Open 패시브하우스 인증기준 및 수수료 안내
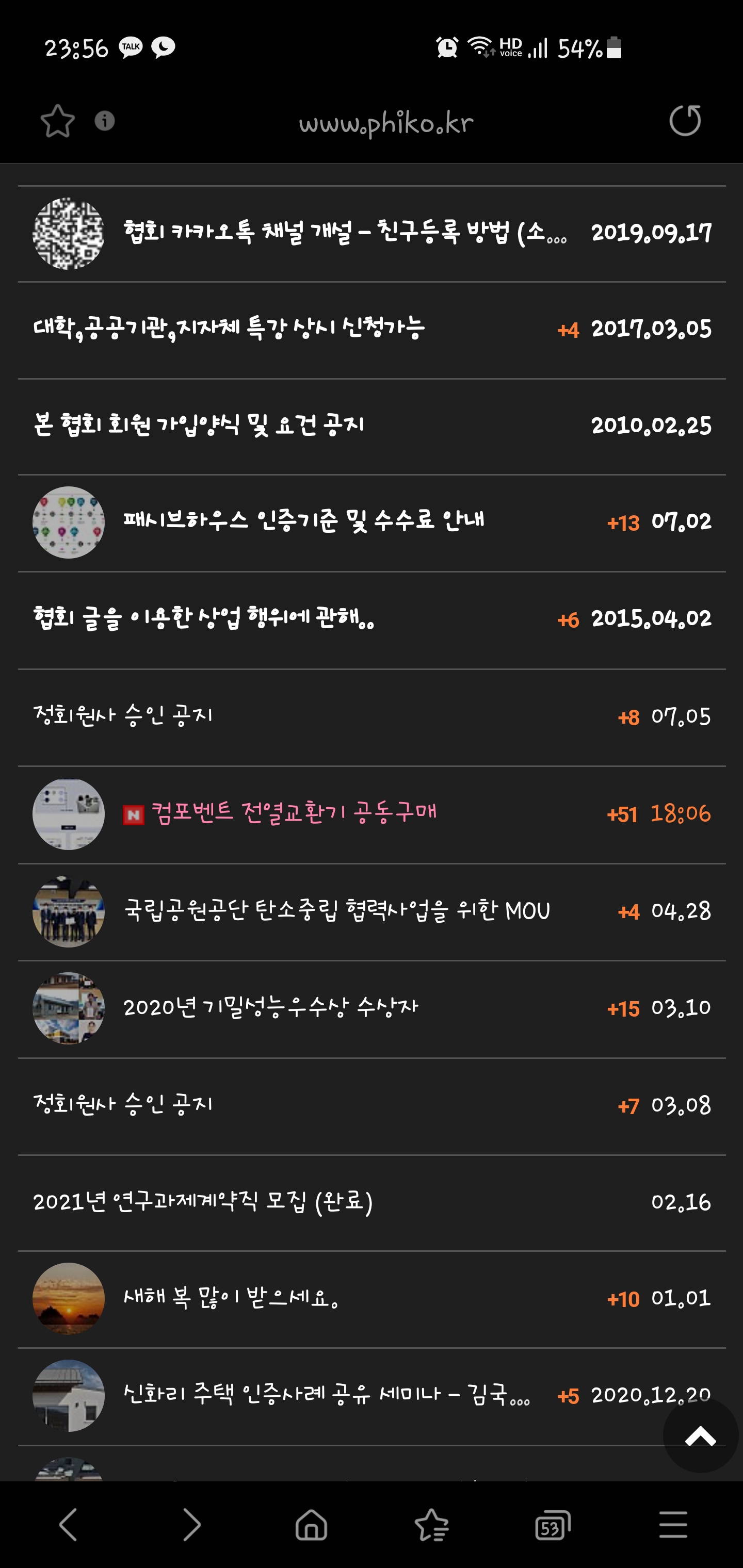This screenshot has height=1568, width=743. pos(303,521)
